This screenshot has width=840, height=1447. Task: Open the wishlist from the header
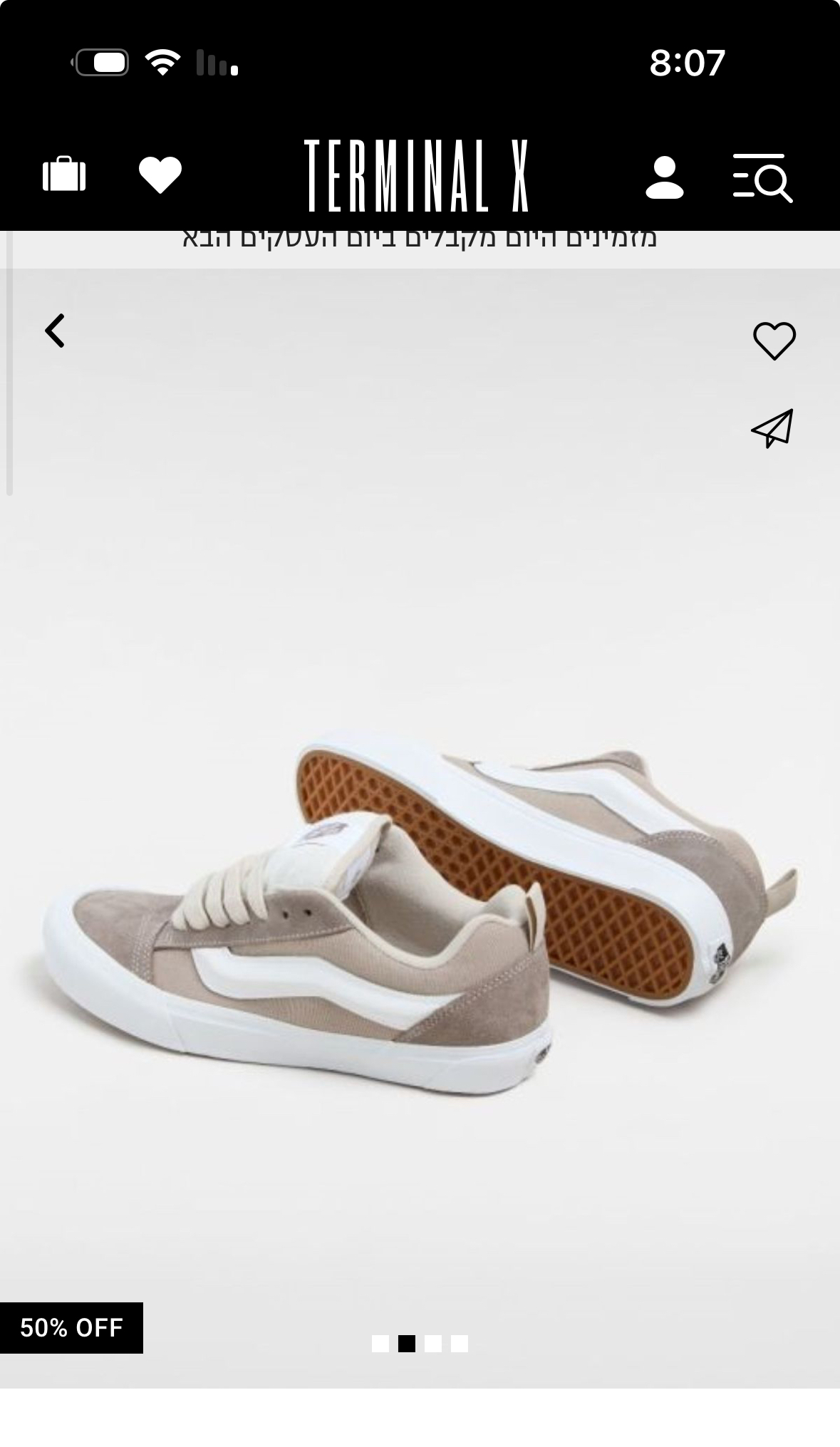(x=160, y=175)
